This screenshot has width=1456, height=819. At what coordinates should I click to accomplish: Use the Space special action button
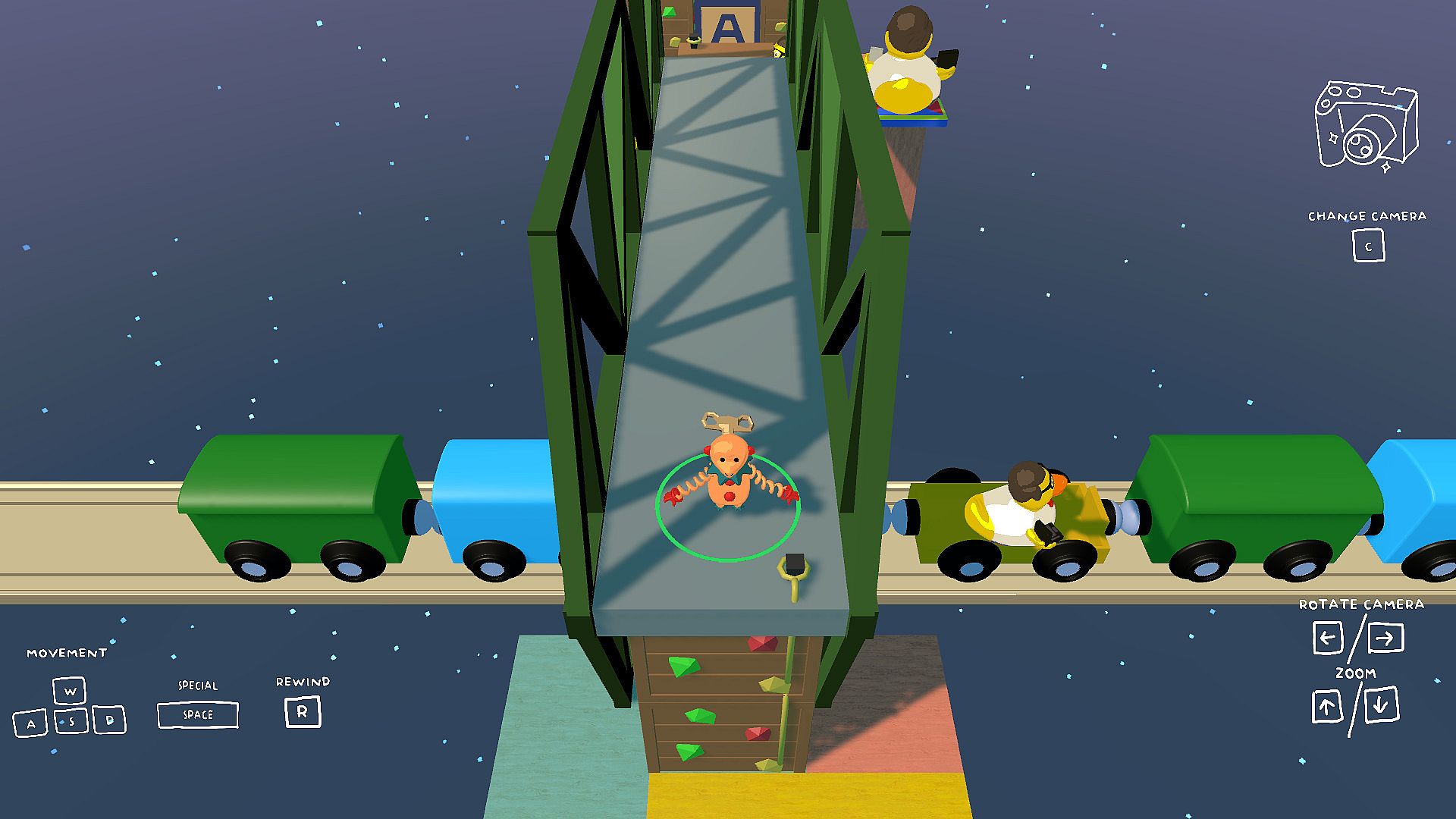click(x=198, y=714)
